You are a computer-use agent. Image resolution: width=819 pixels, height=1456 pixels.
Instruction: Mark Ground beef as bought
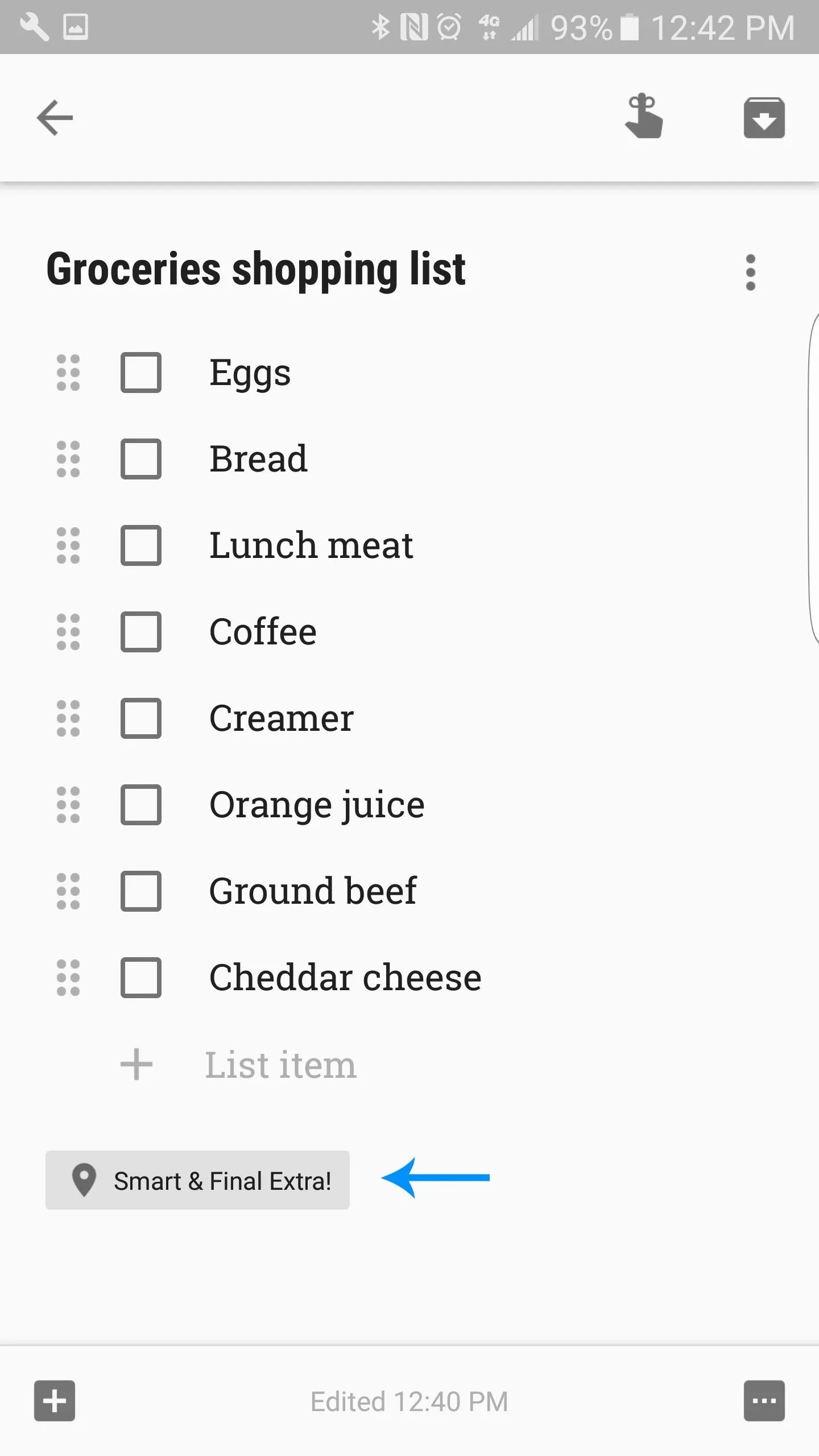click(140, 891)
